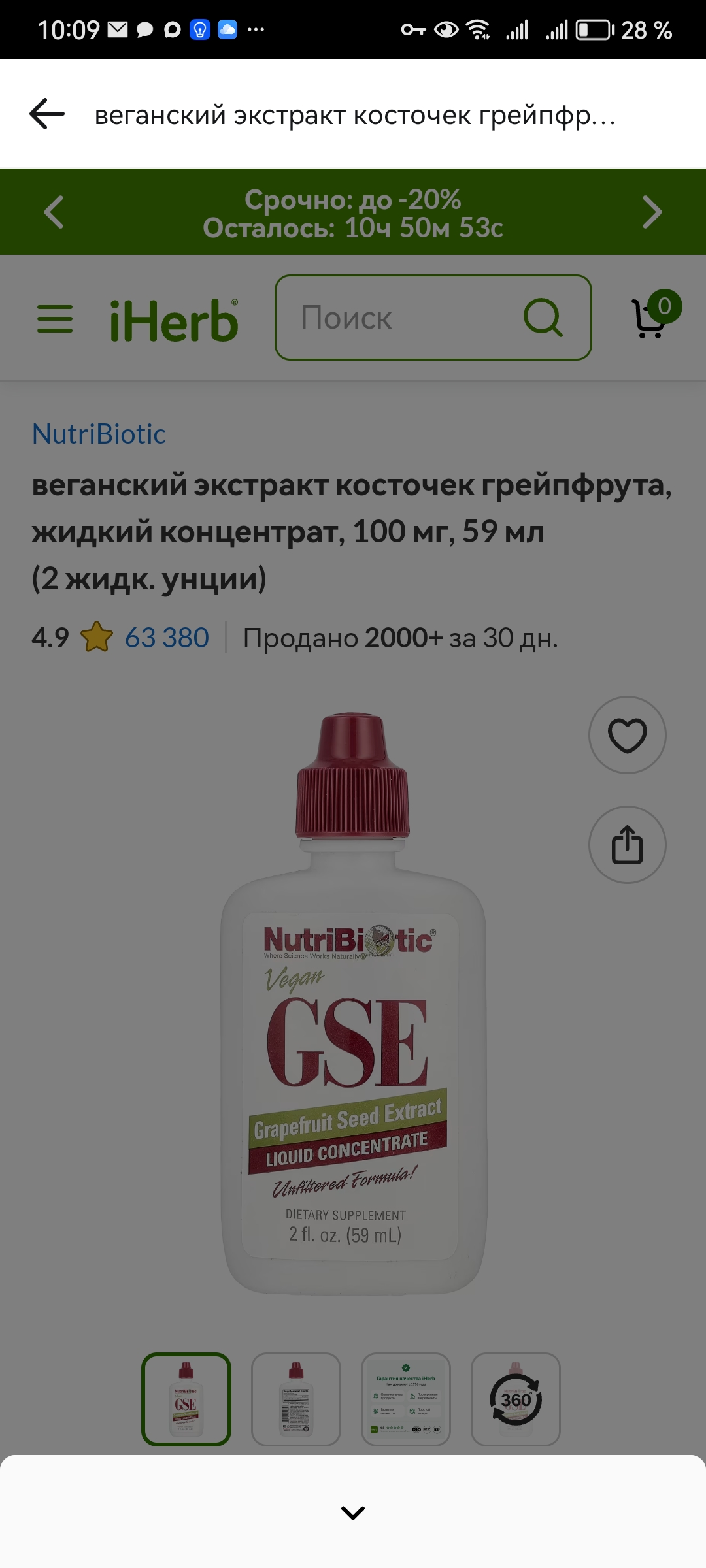Viewport: 706px width, 1568px height.
Task: Share this product
Action: point(627,845)
